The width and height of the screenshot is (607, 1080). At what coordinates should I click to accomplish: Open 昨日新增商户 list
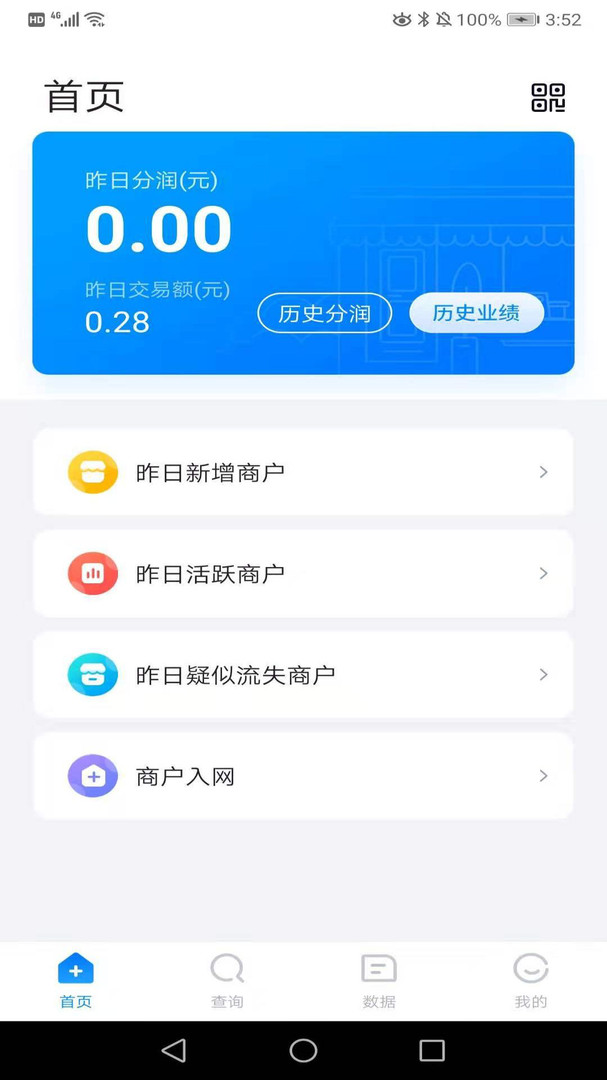coord(303,472)
